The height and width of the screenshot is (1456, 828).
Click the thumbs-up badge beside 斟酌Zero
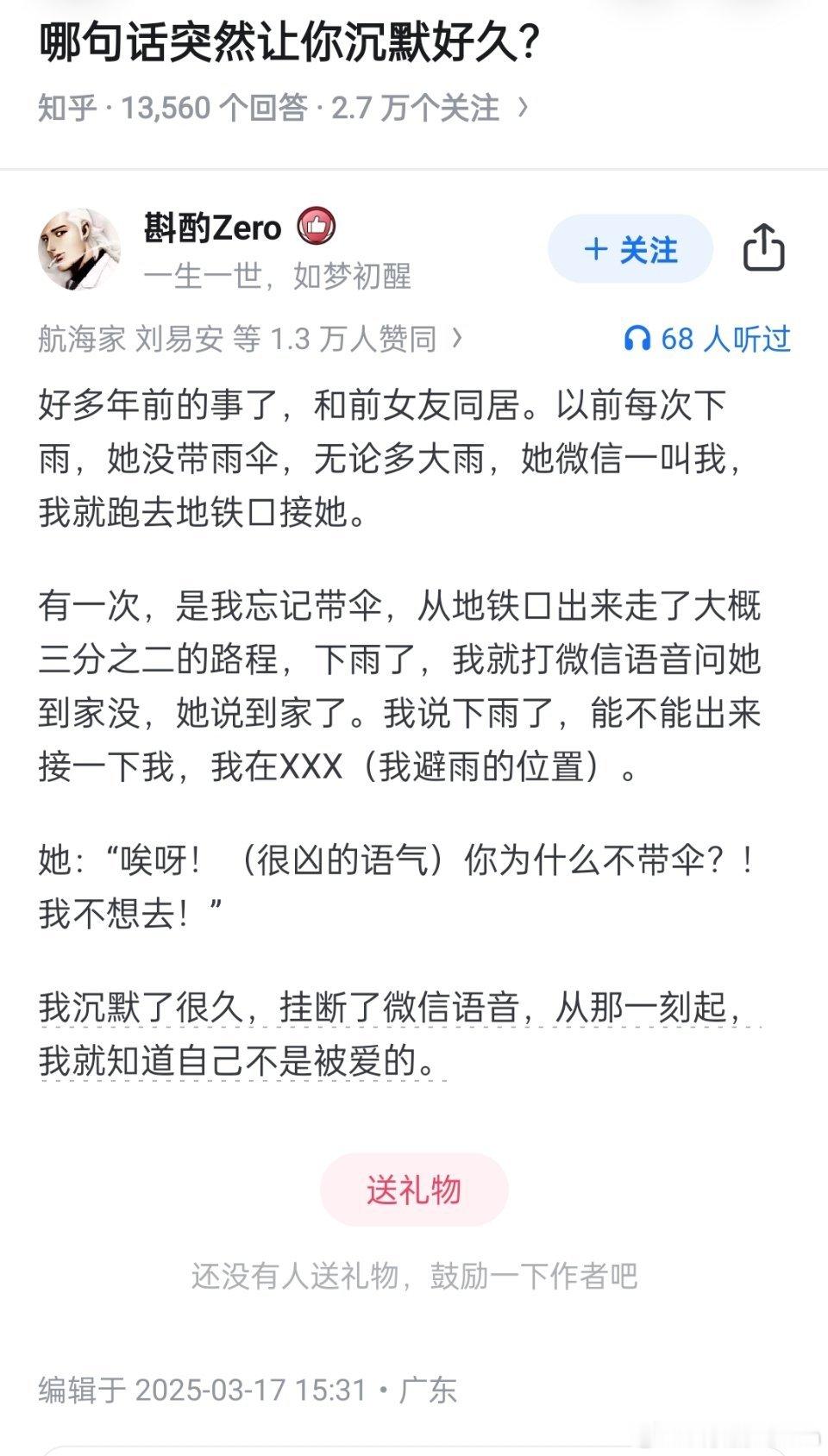(317, 227)
